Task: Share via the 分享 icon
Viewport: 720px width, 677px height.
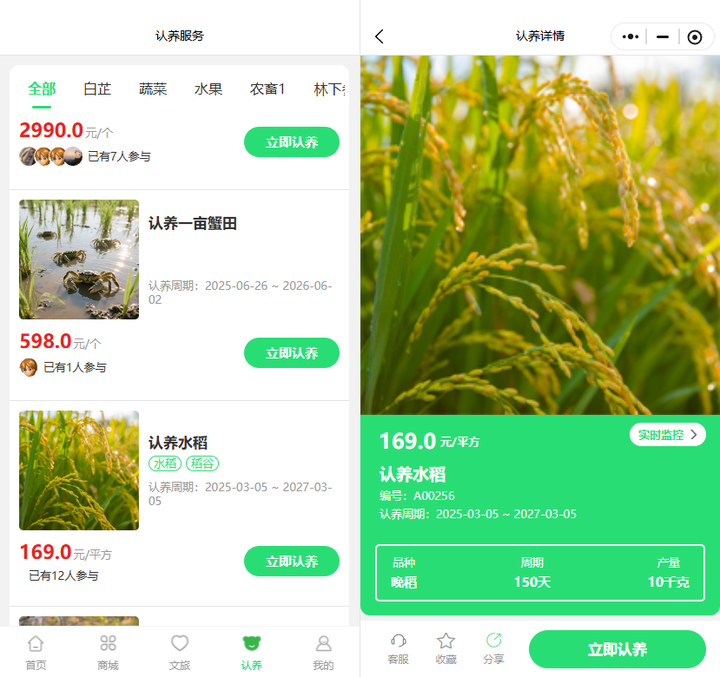Action: point(493,649)
